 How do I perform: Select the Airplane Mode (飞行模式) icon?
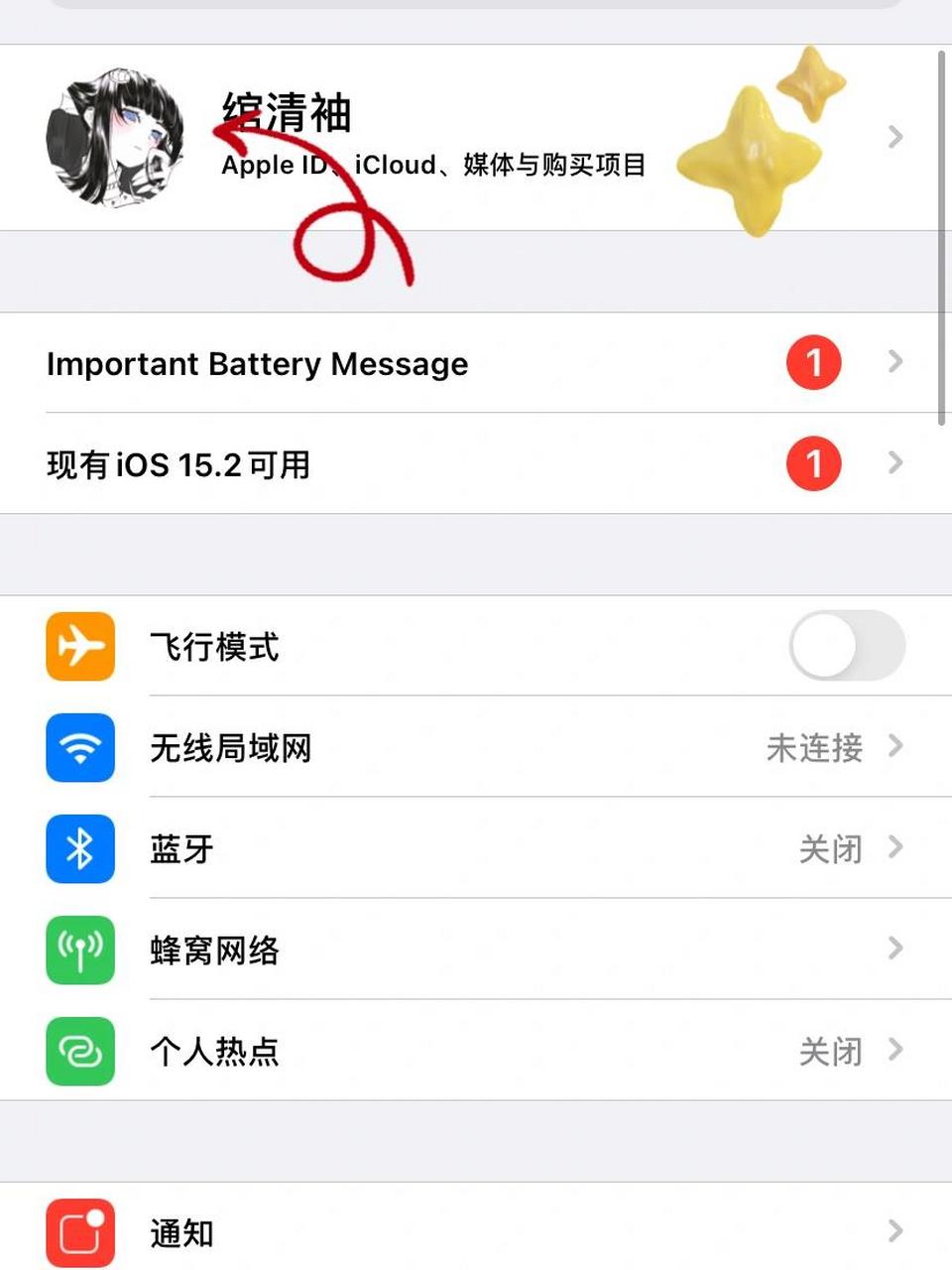click(79, 646)
